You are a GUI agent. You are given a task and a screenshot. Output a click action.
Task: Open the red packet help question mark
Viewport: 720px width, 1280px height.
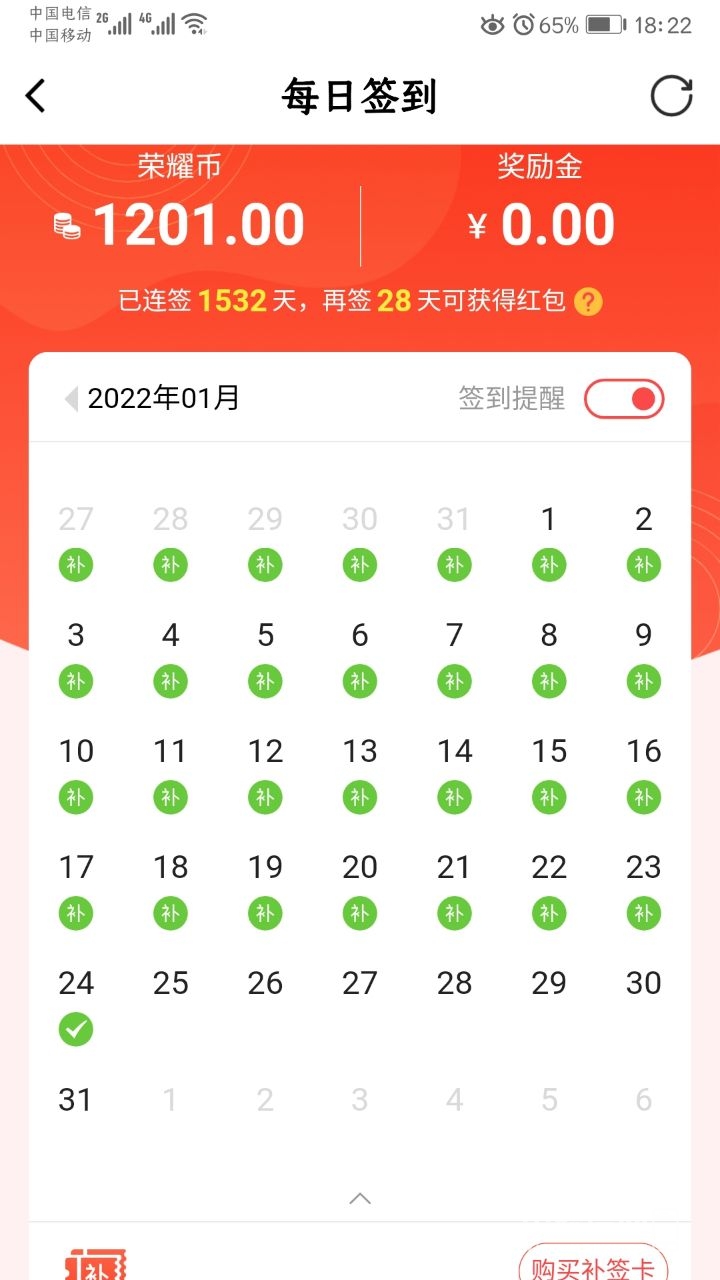click(588, 301)
